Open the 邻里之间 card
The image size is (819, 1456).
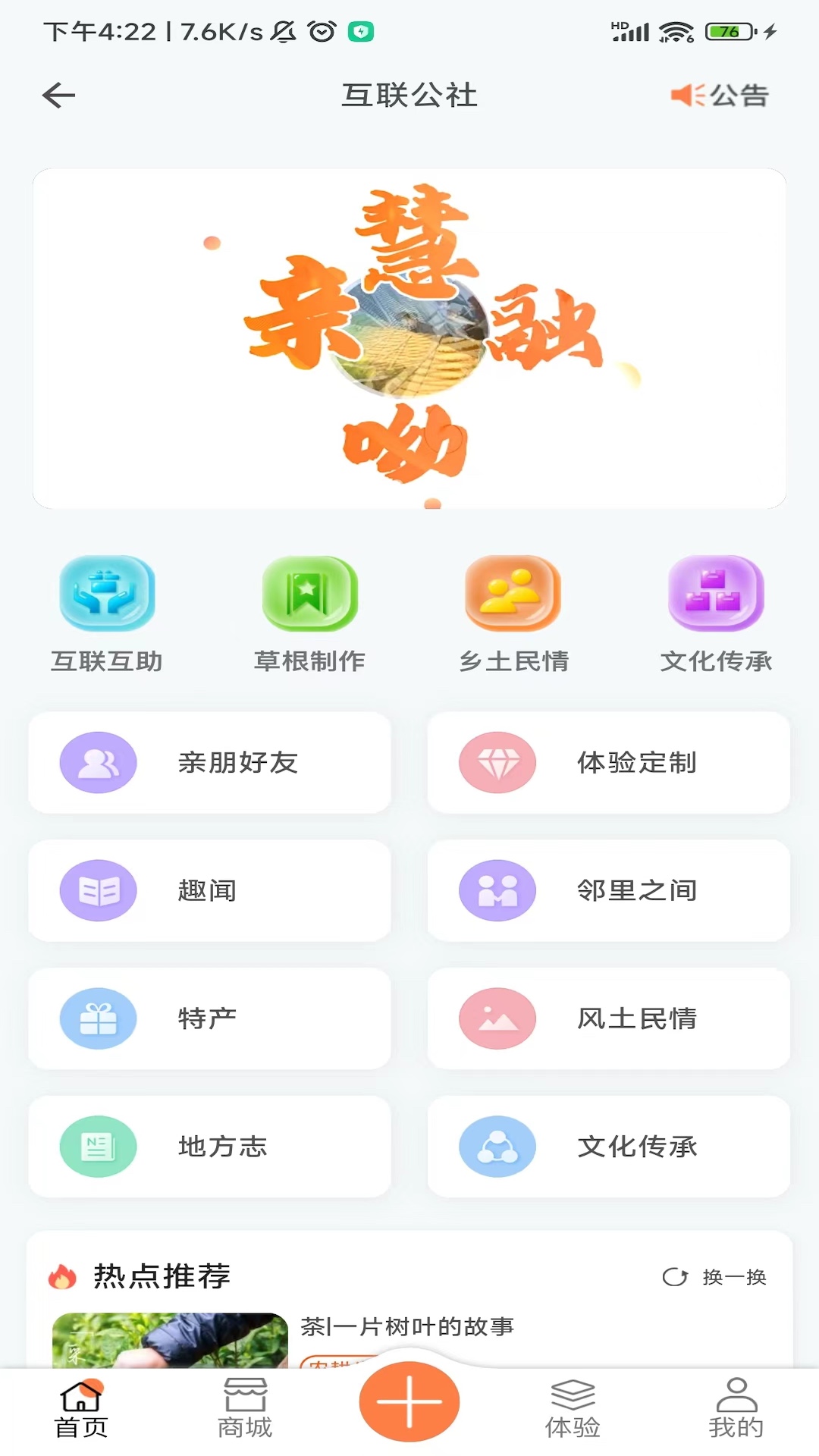click(x=608, y=890)
